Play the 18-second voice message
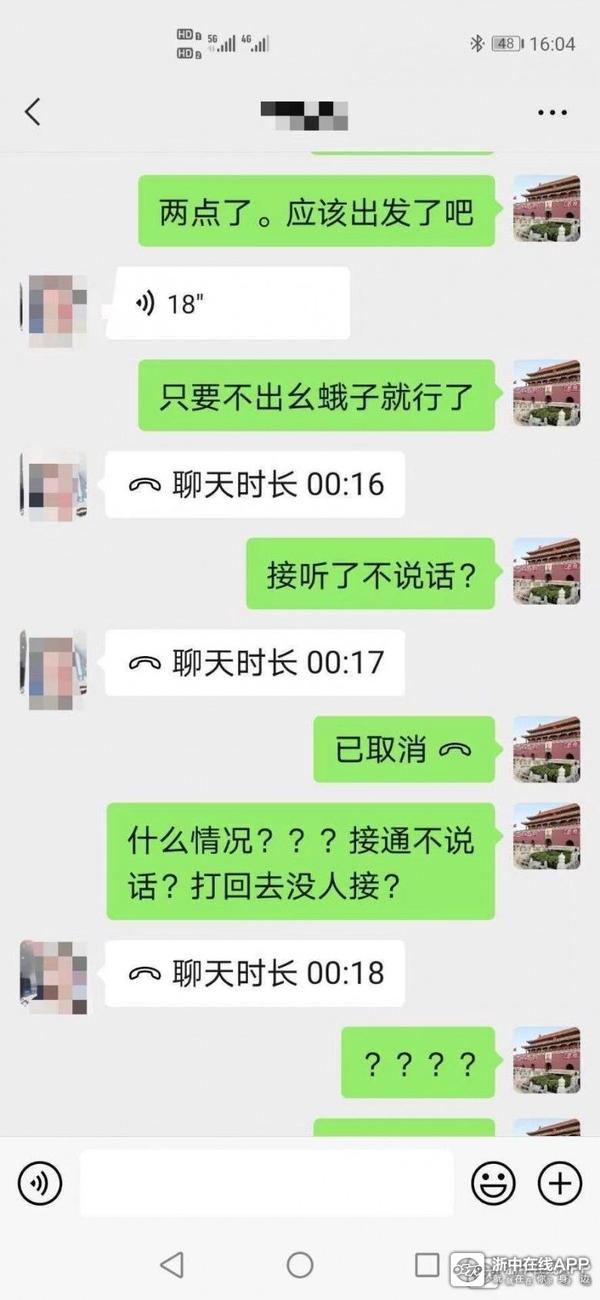 (232, 303)
